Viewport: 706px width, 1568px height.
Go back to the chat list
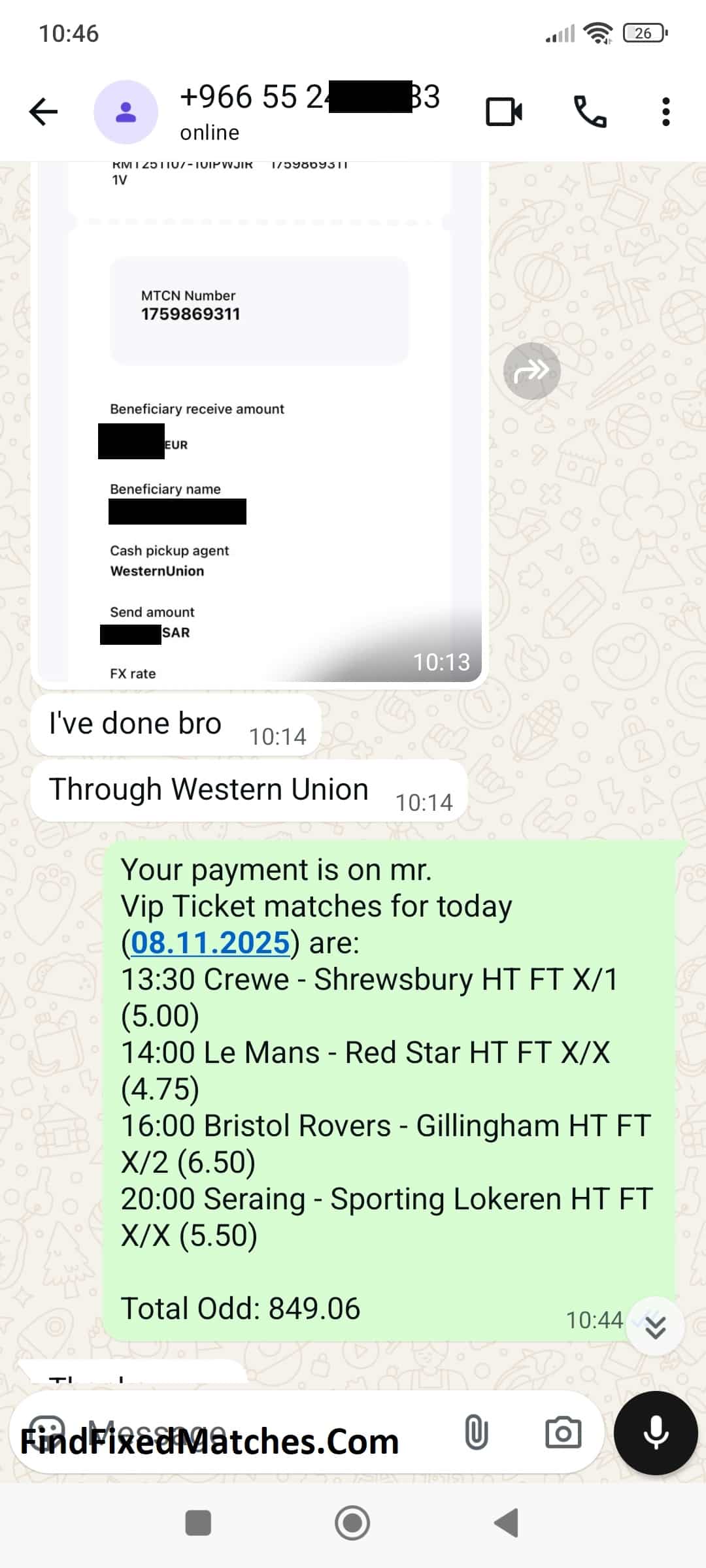[44, 112]
